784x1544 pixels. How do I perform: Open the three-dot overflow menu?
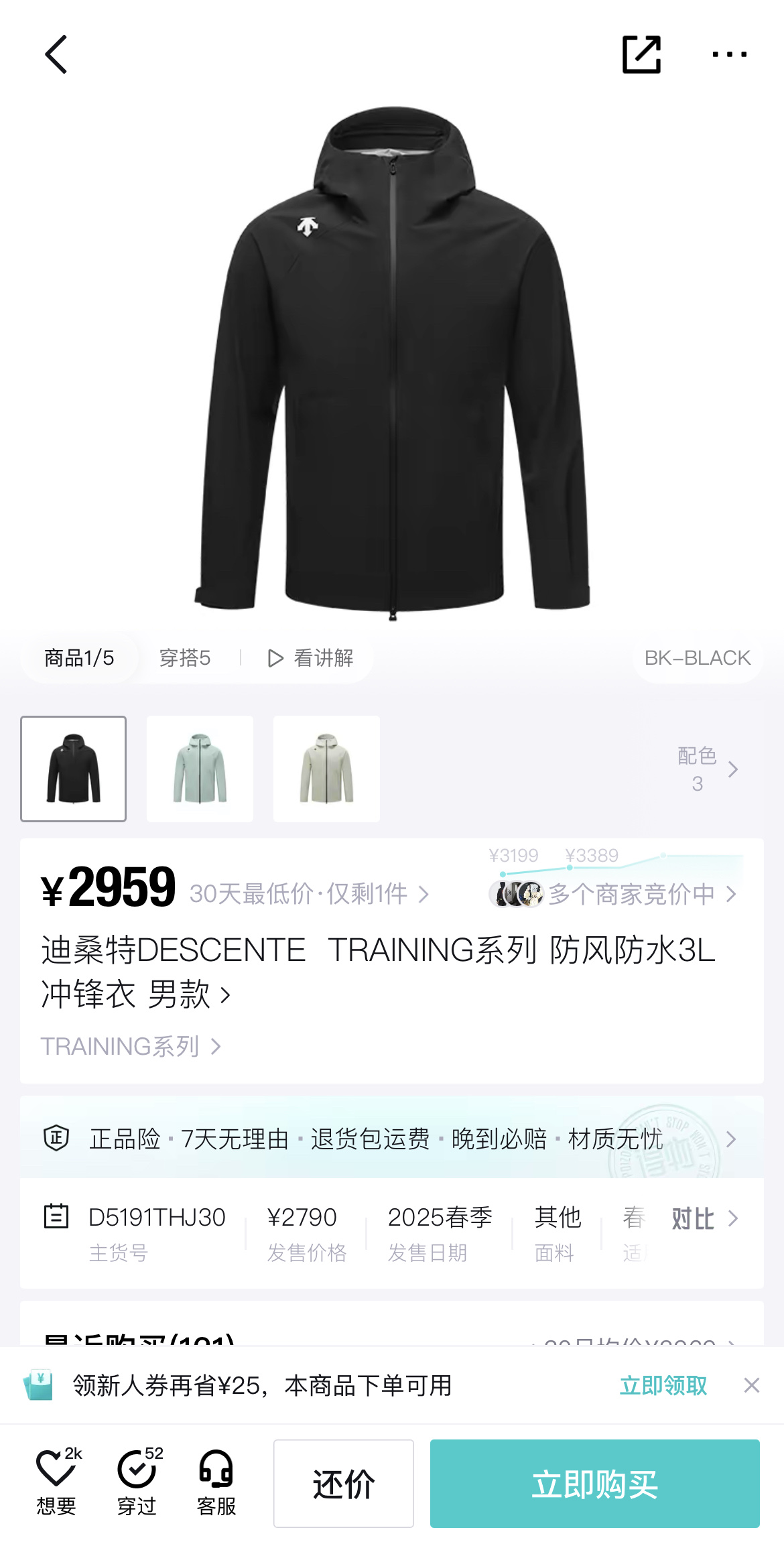pos(729,54)
